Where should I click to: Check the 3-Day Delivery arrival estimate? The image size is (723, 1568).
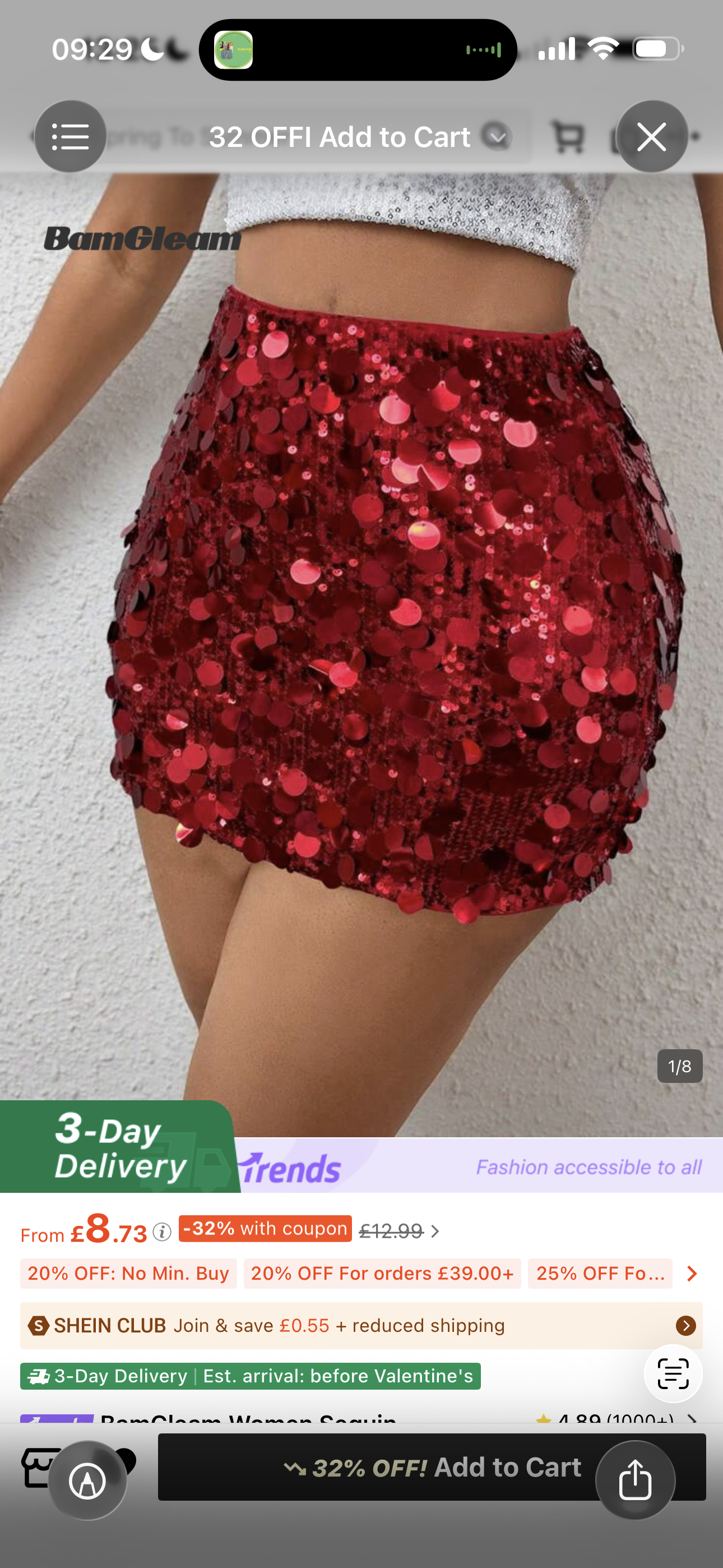250,1376
